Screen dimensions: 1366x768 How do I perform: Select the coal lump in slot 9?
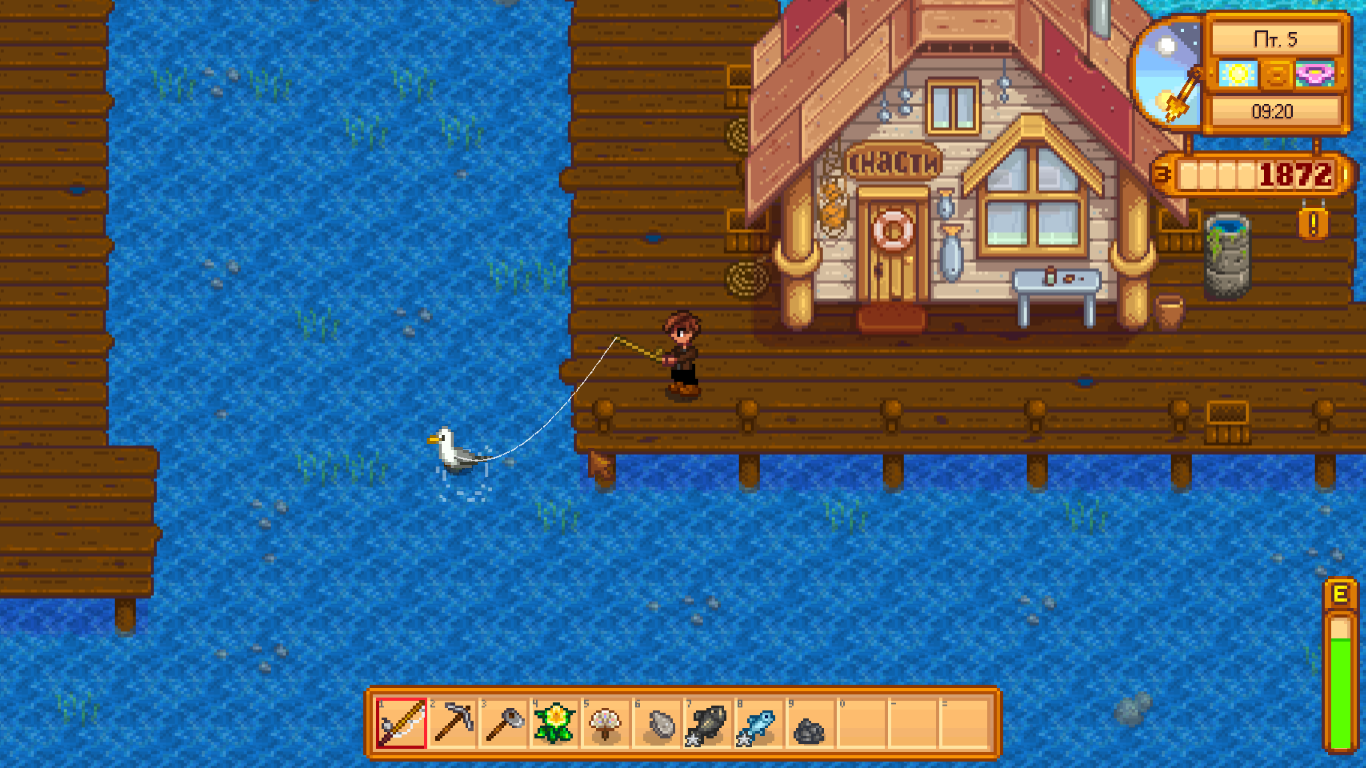tap(811, 723)
